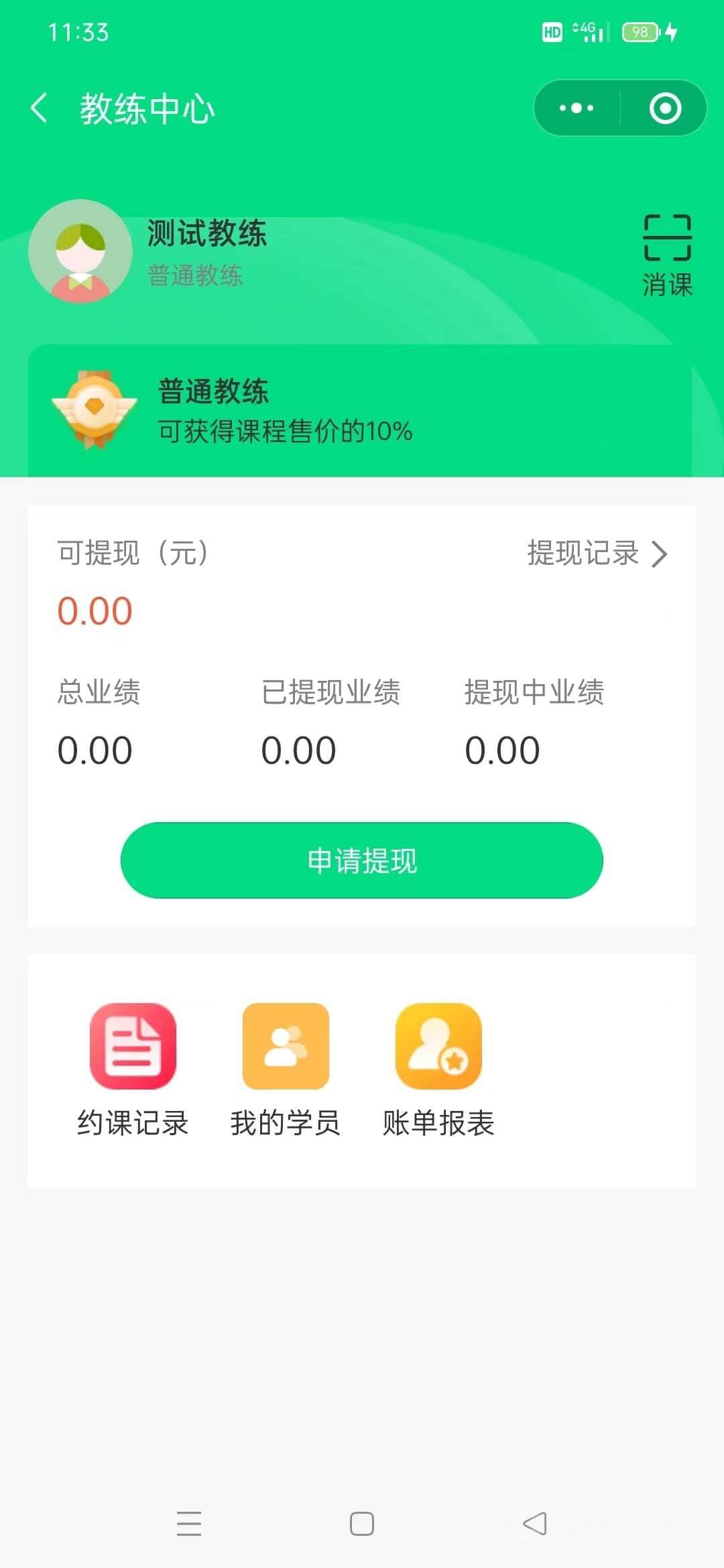The height and width of the screenshot is (1568, 724).
Task: Tap the 教练中心 title text
Action: [146, 109]
